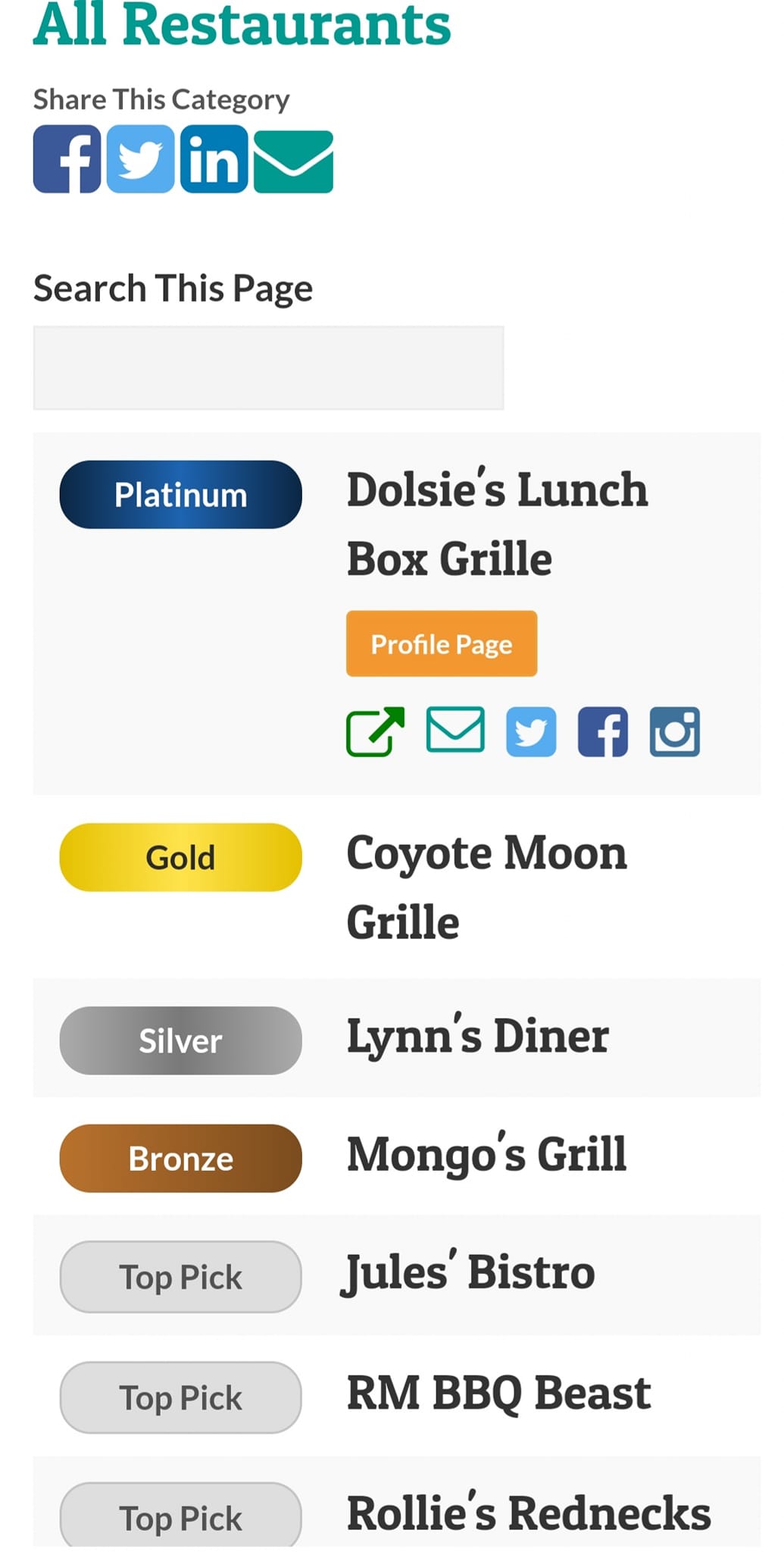Viewport: 784px width, 1552px height.
Task: Share this category on Twitter
Action: [140, 159]
